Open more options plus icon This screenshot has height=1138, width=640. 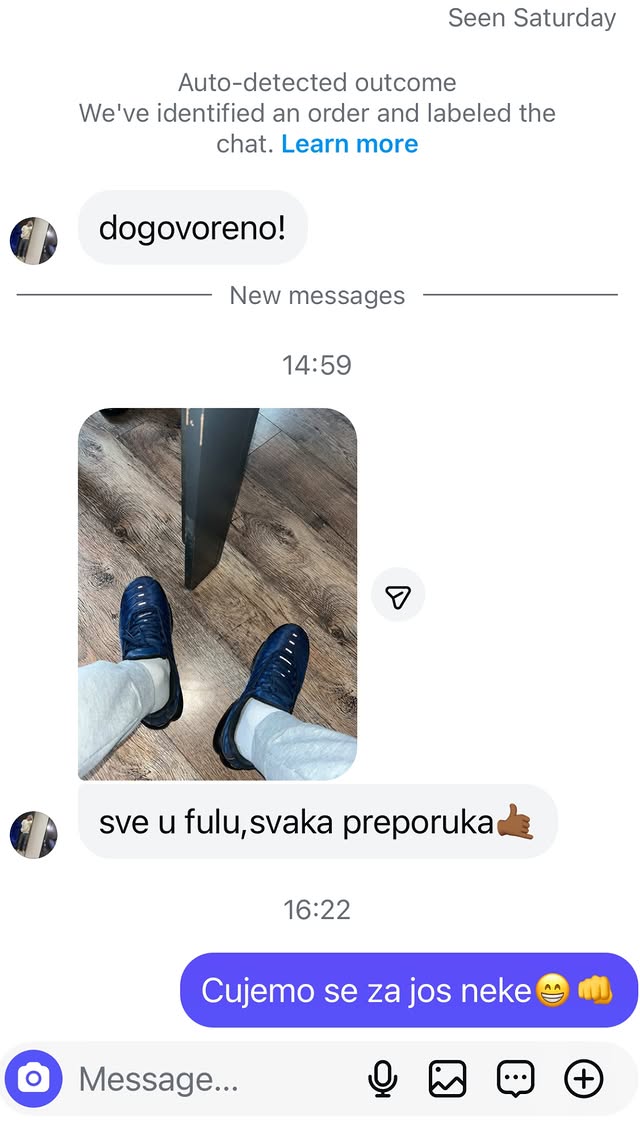click(x=584, y=1079)
